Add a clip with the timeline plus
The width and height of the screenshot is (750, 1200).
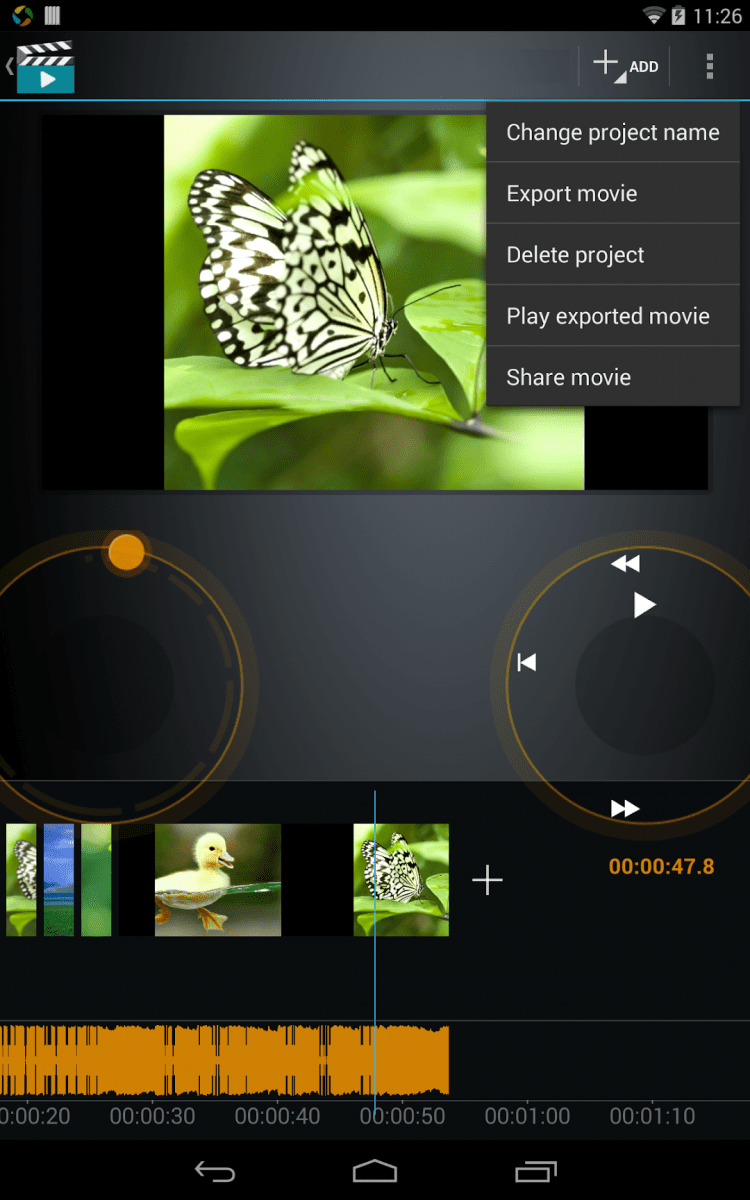[x=487, y=880]
